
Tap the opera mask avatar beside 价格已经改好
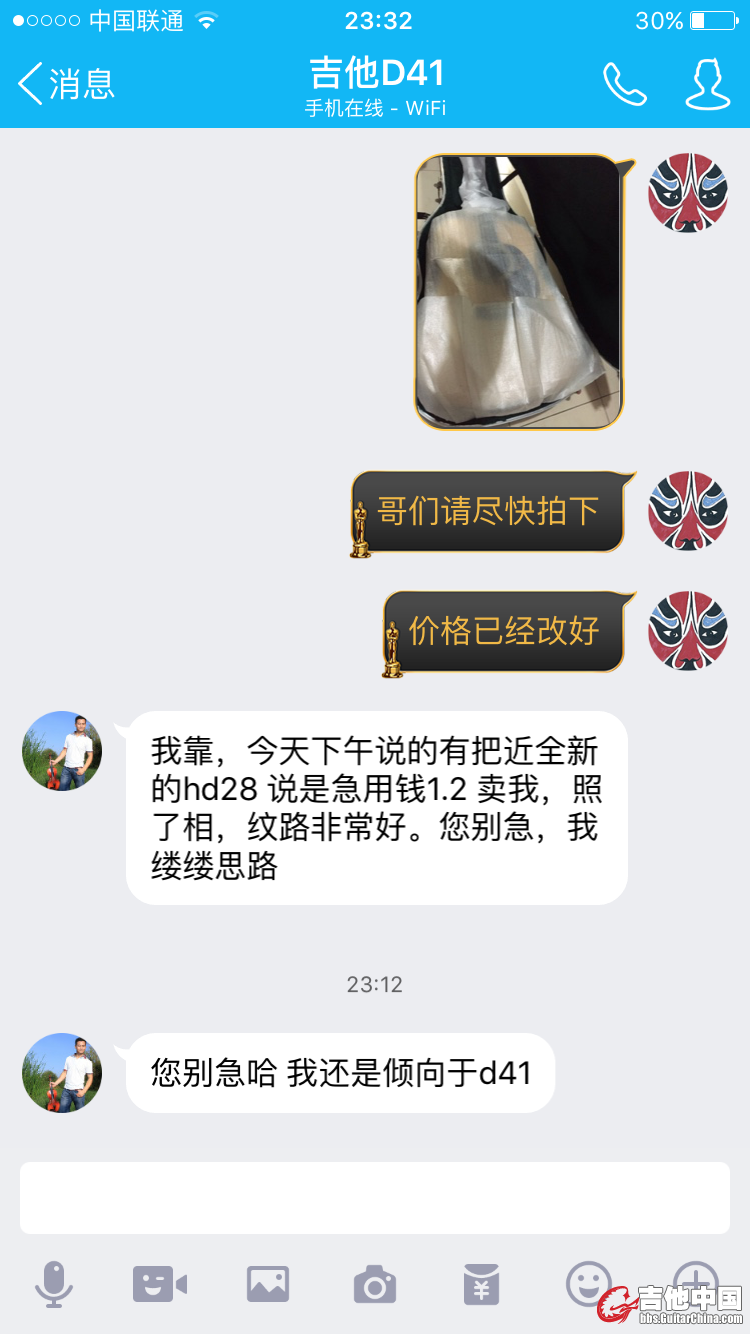(688, 630)
